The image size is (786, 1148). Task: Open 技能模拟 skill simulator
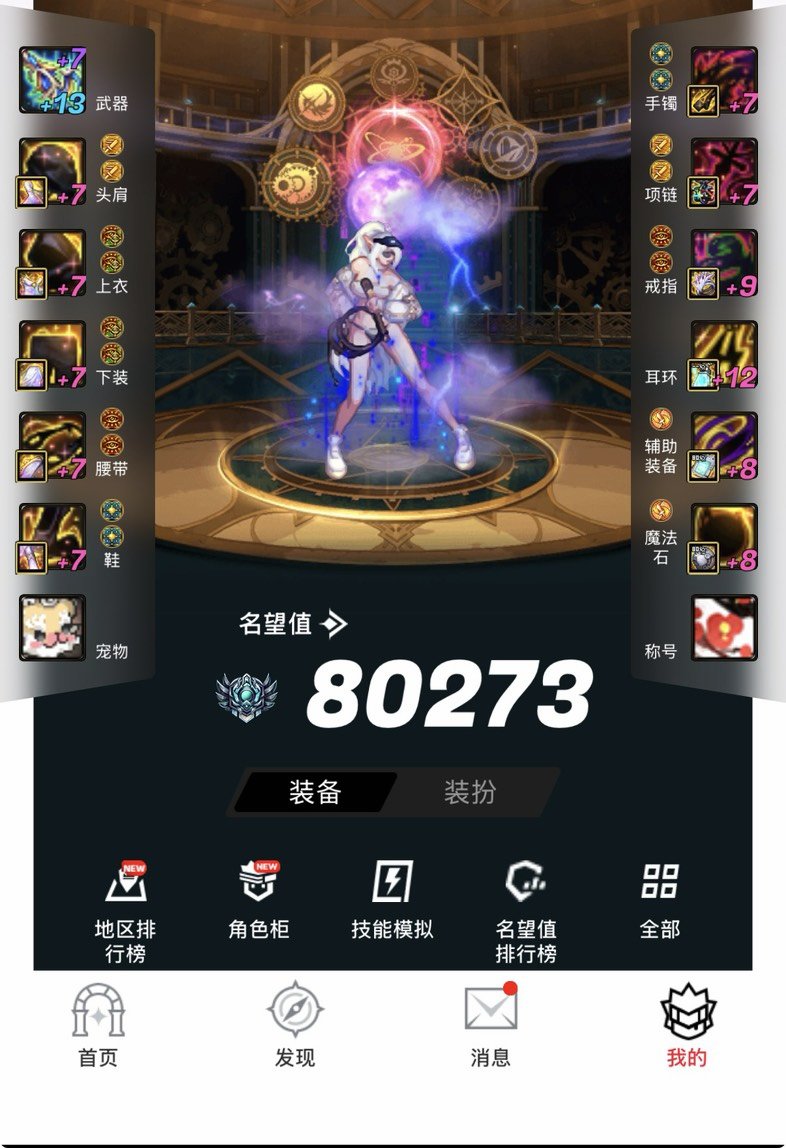pyautogui.click(x=392, y=900)
